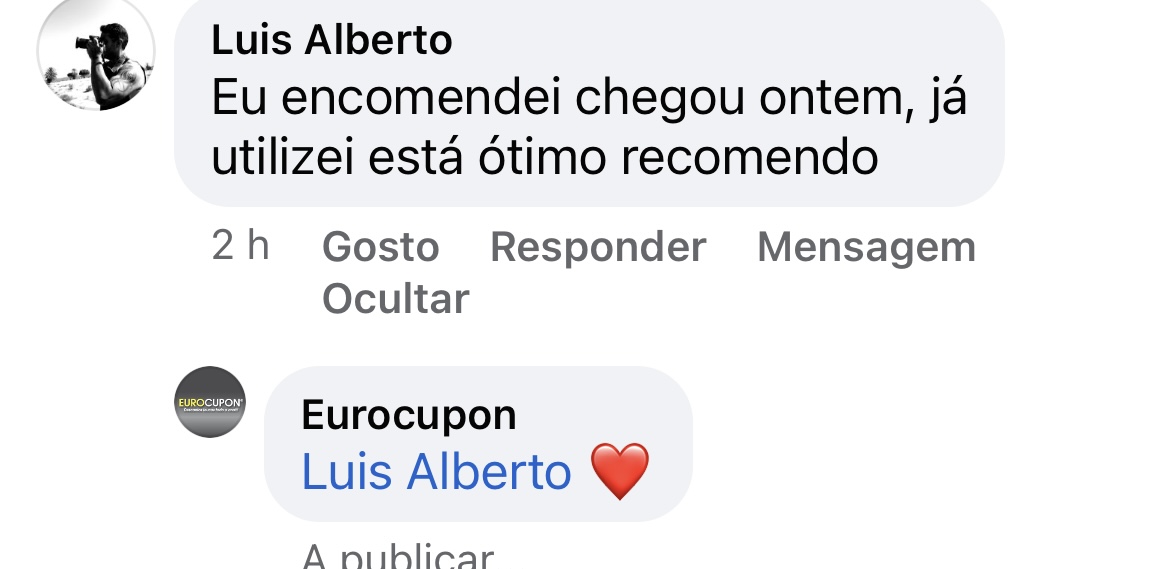Send a Mensagem to Luis Alberto
The height and width of the screenshot is (569, 1170).
click(866, 247)
